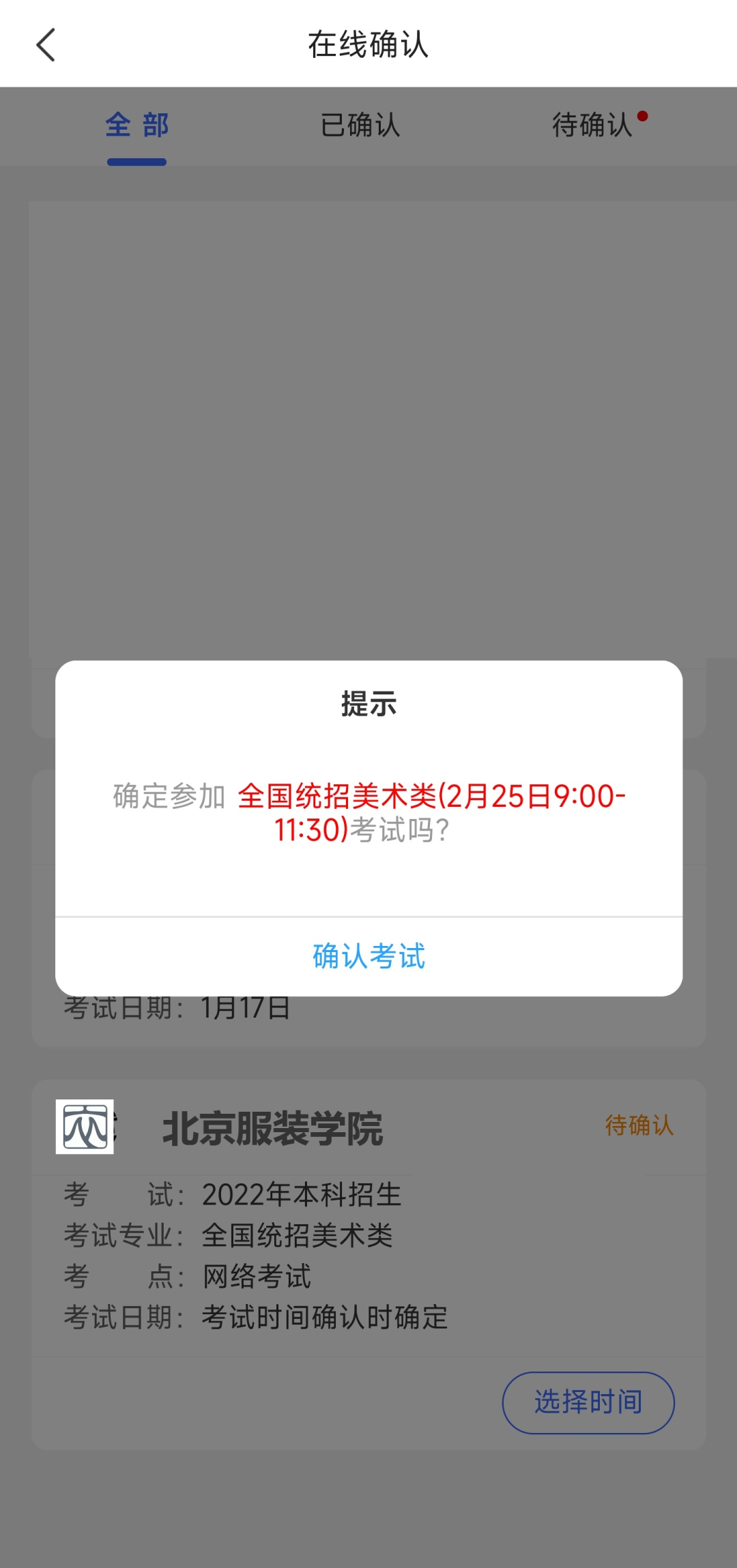Image resolution: width=737 pixels, height=1568 pixels.
Task: Switch to the 已确认 tab
Action: click(x=360, y=125)
